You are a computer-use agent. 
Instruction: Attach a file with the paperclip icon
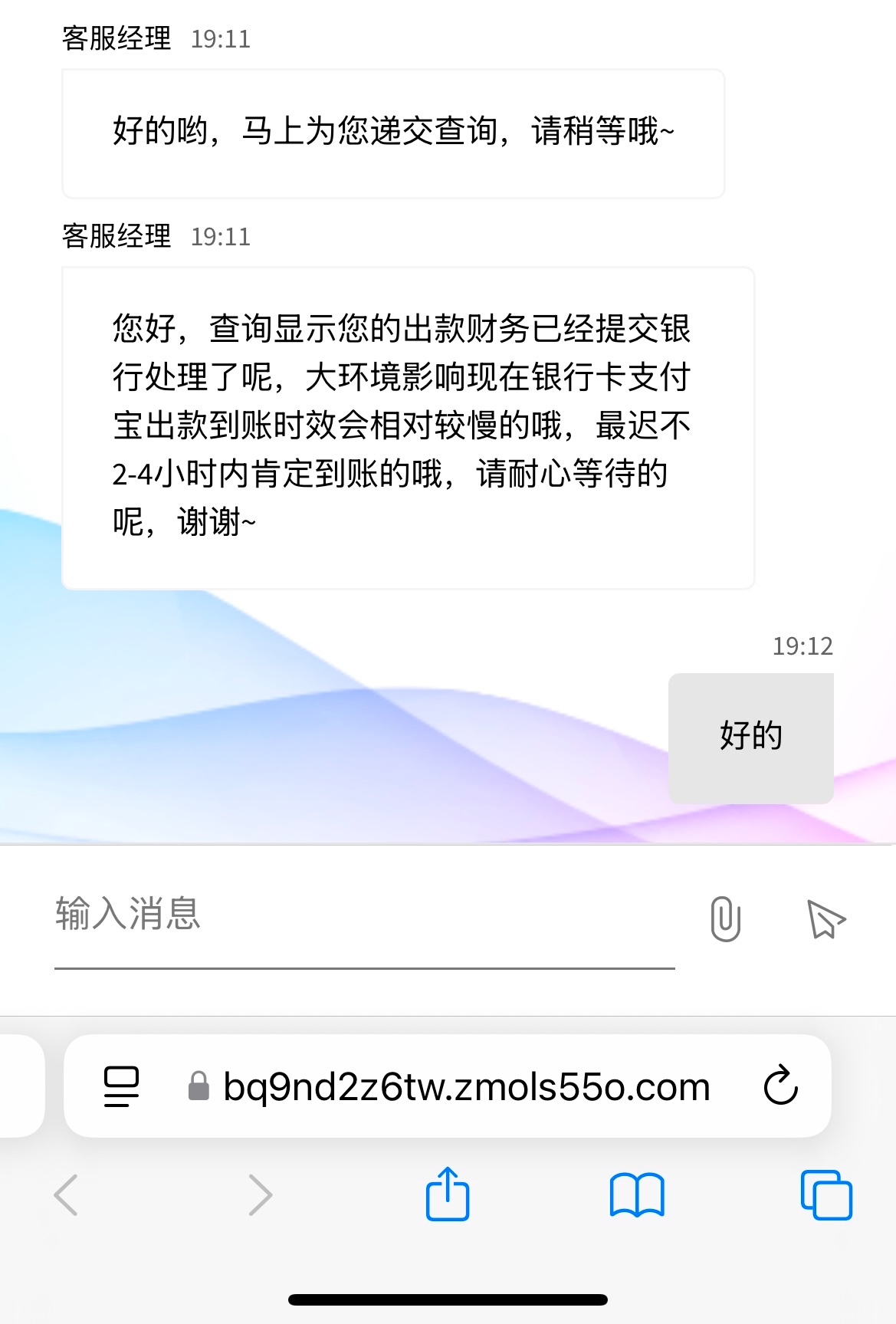[x=725, y=918]
